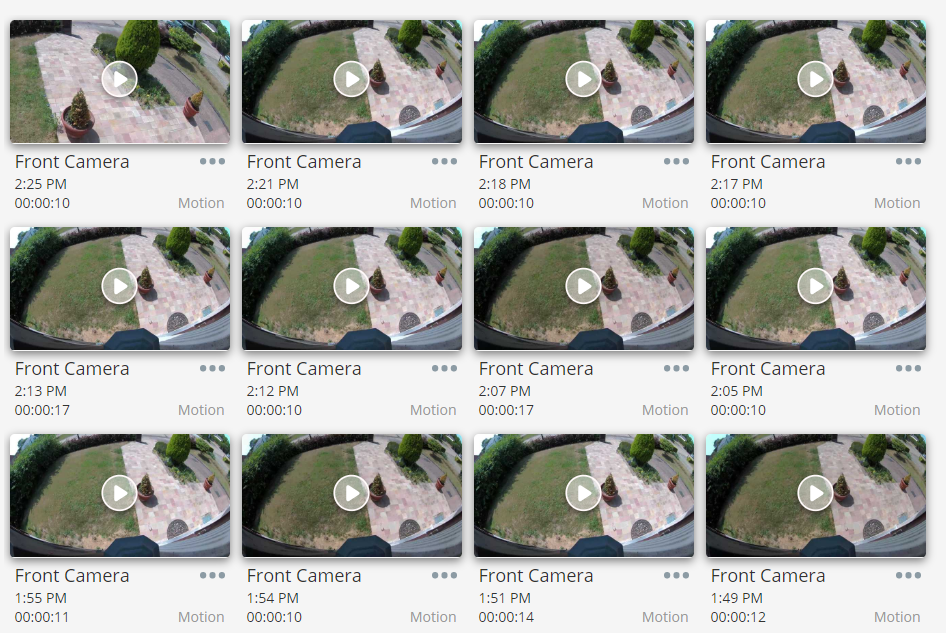946x633 pixels.
Task: Open options menu for the 2:25 PM clip
Action: tap(212, 161)
